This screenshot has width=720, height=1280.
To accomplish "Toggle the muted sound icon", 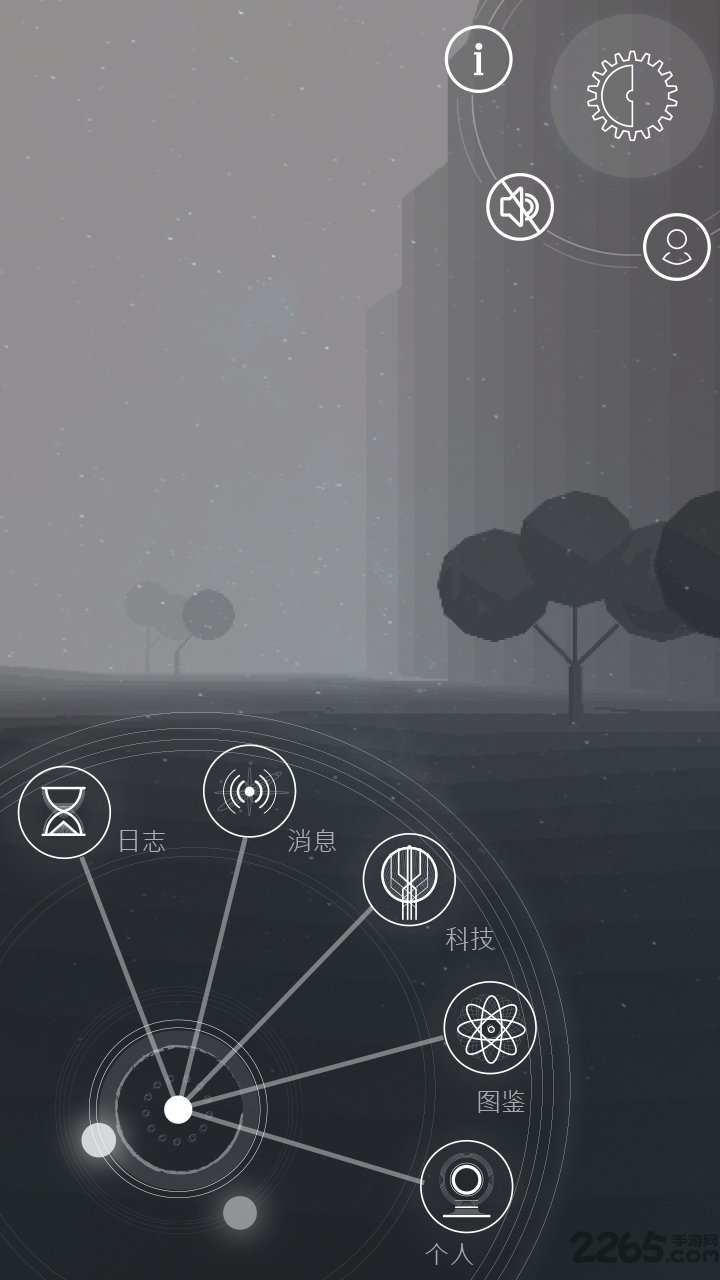I will [520, 207].
